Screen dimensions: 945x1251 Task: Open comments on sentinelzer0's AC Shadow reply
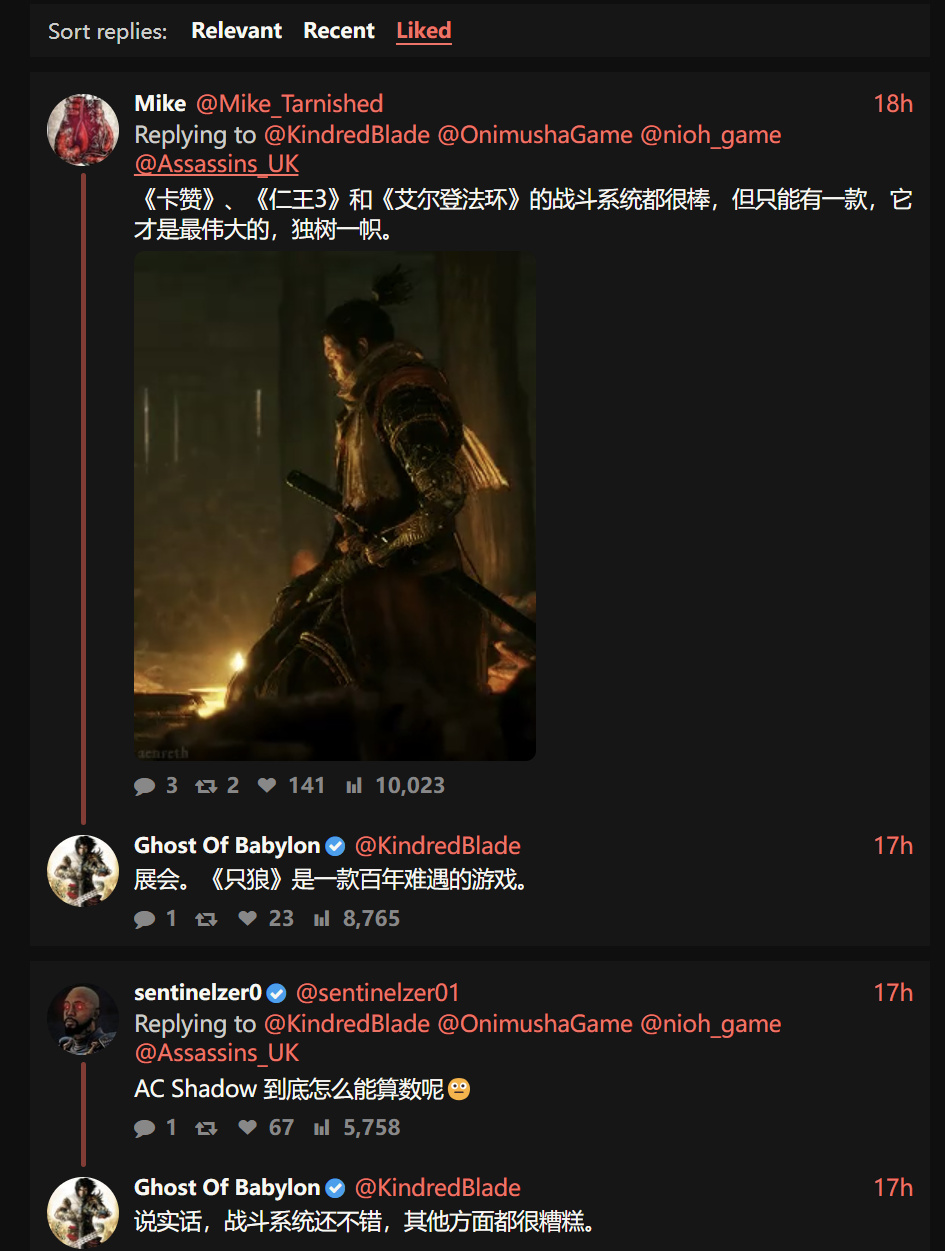click(x=156, y=1128)
